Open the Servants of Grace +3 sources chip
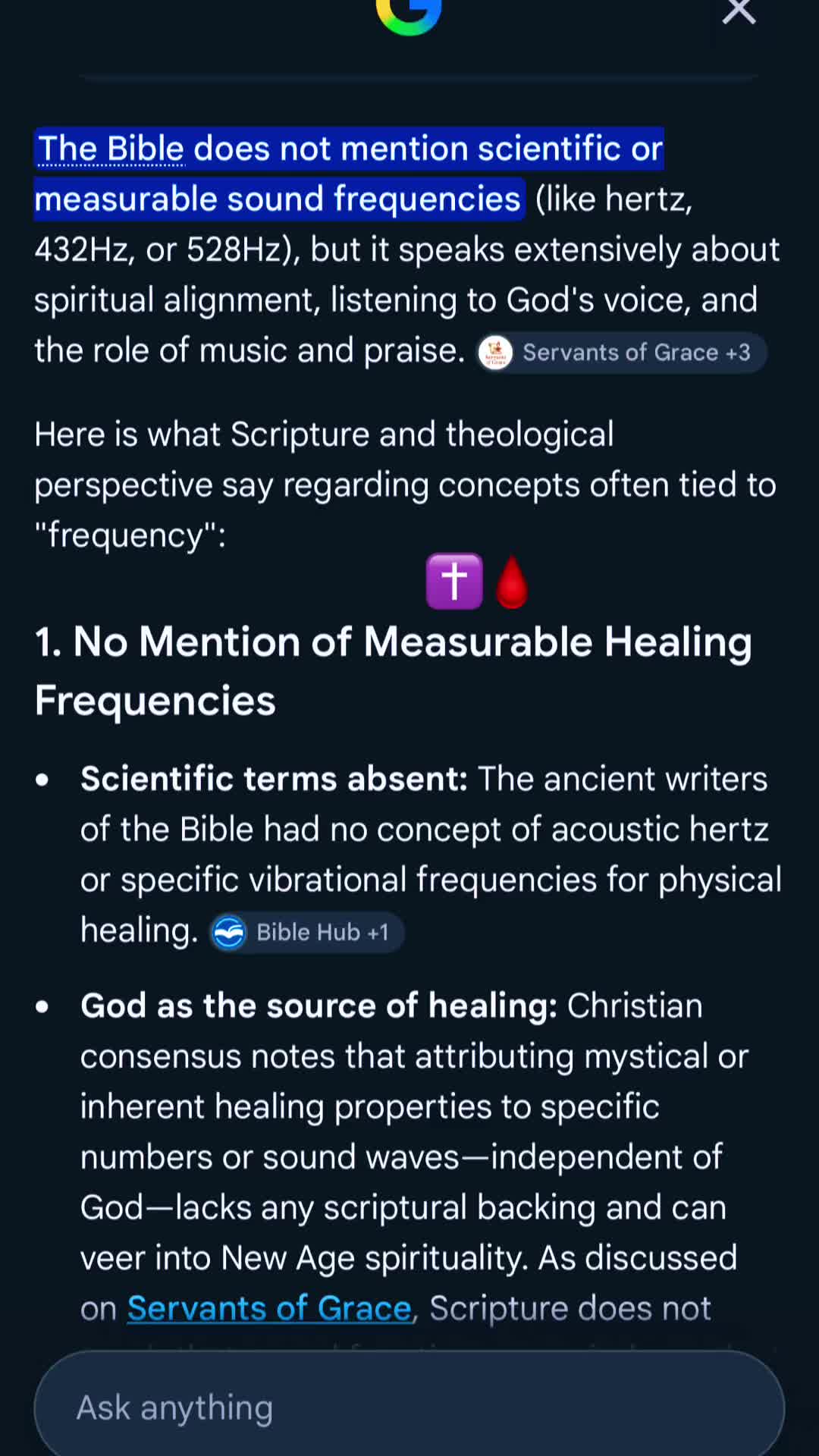 (622, 353)
